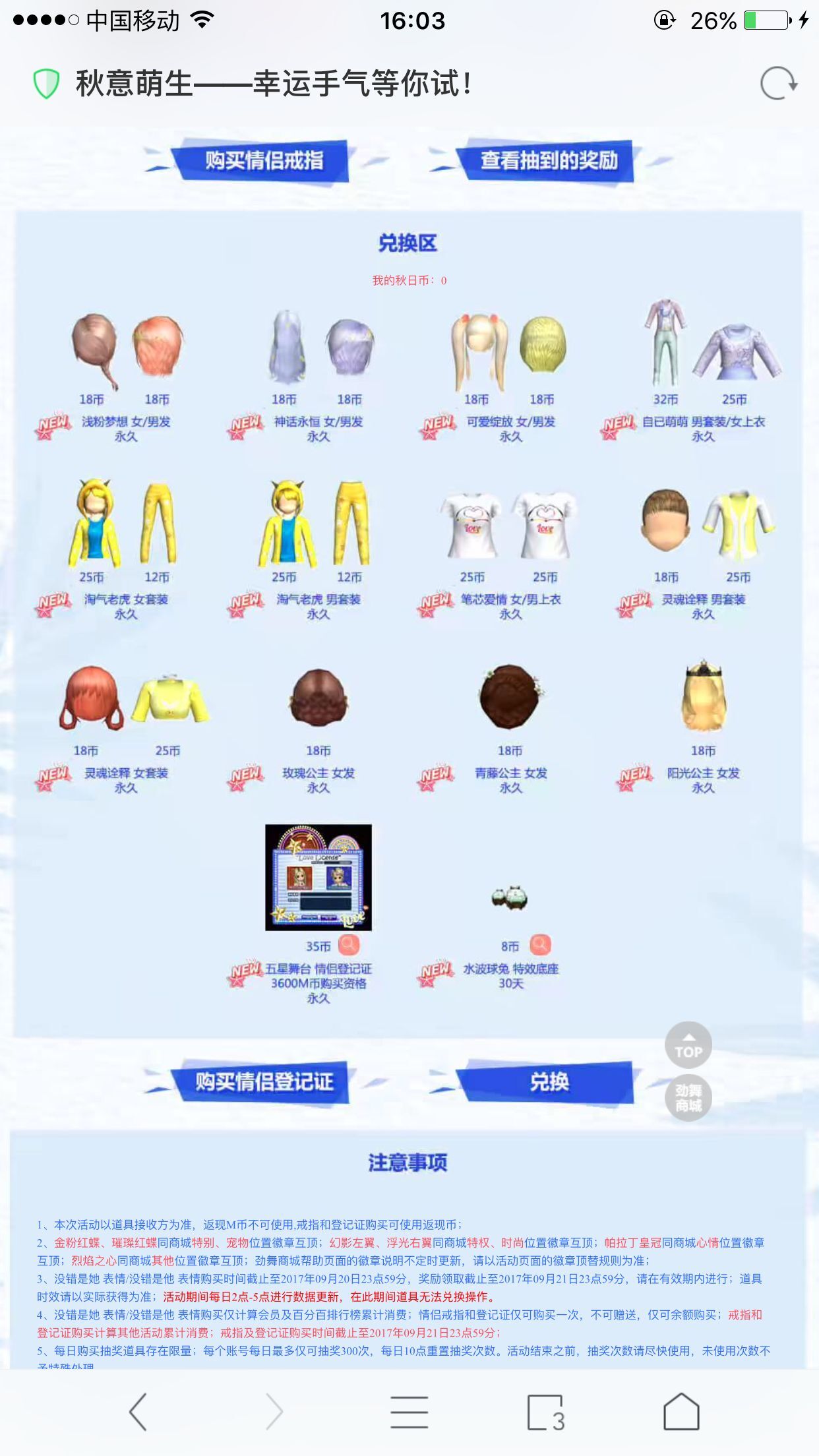The width and height of the screenshot is (819, 1456).
Task: Tap the 兑换 exchange button
Action: 549,1082
